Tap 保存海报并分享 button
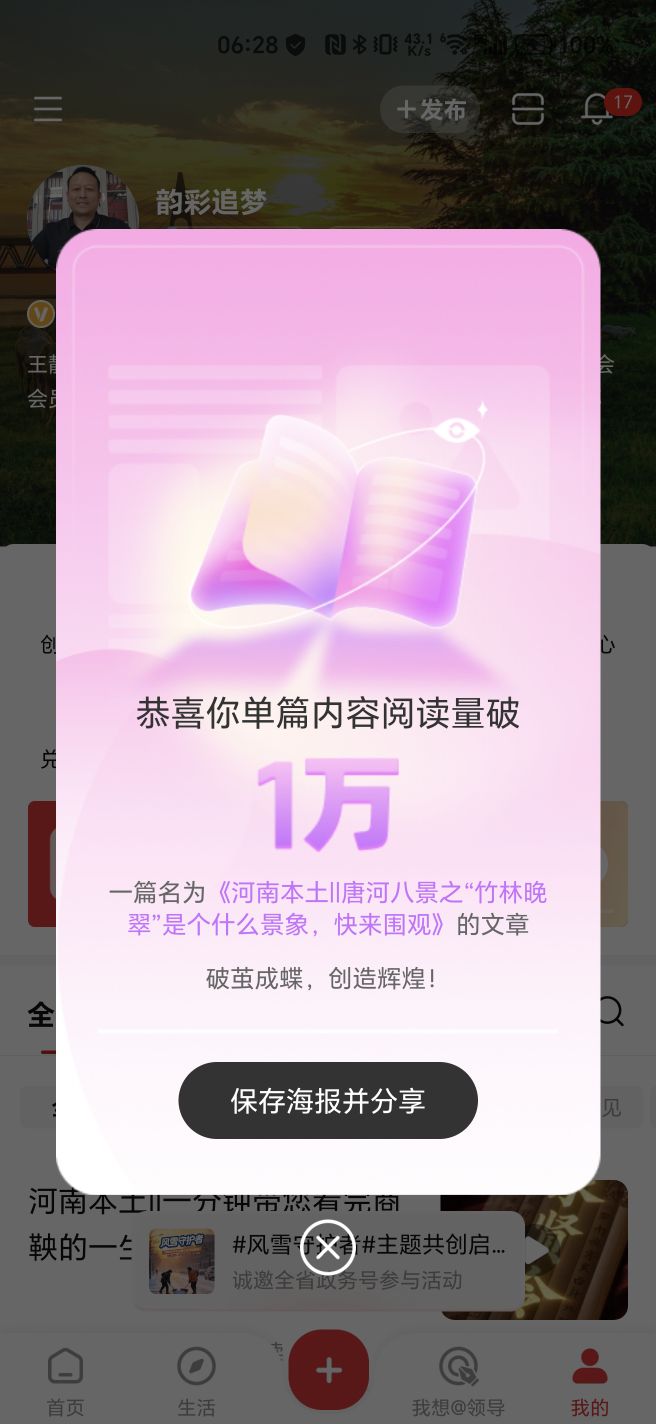Image resolution: width=656 pixels, height=1424 pixels. [x=328, y=1100]
